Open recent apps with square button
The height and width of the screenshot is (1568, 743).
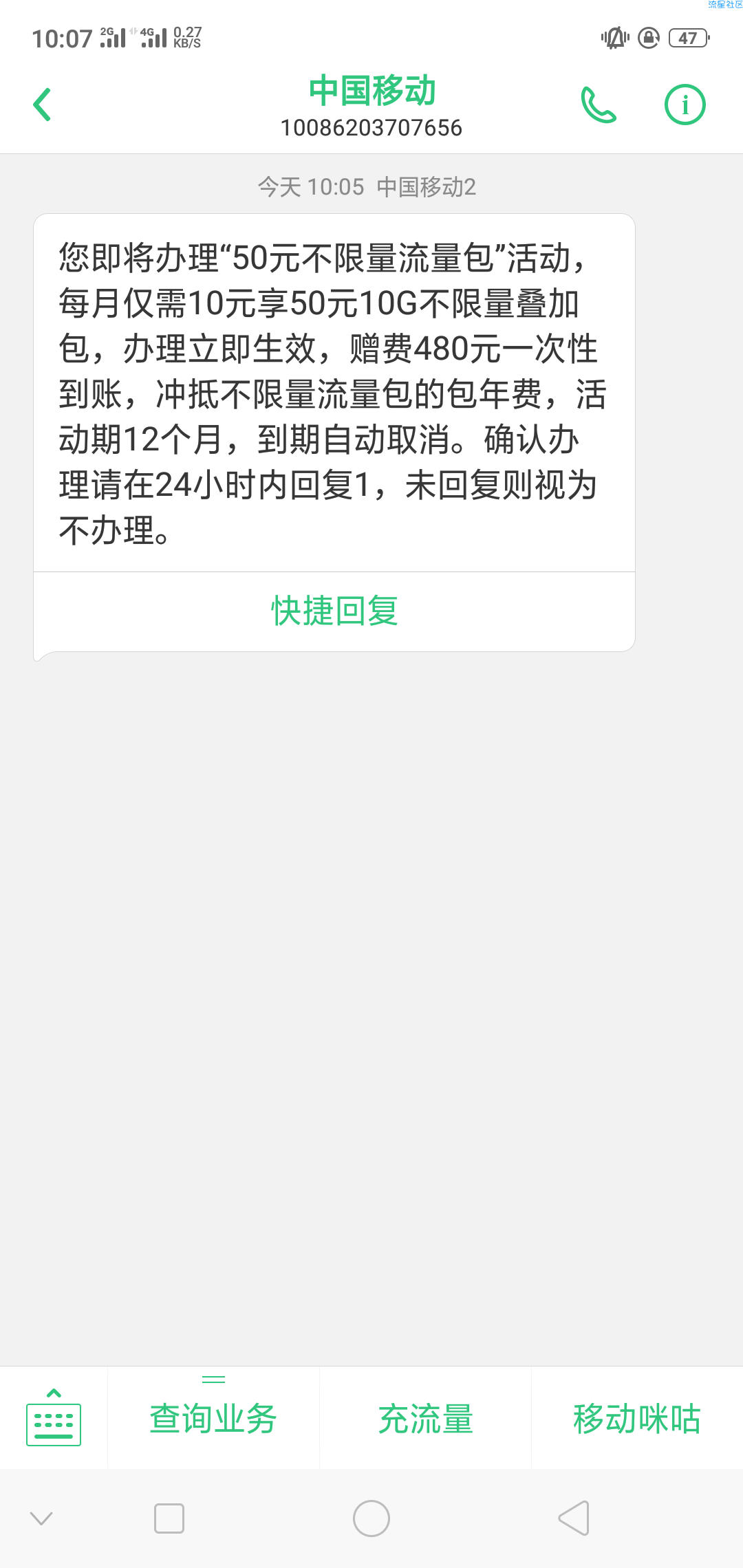tap(169, 1518)
